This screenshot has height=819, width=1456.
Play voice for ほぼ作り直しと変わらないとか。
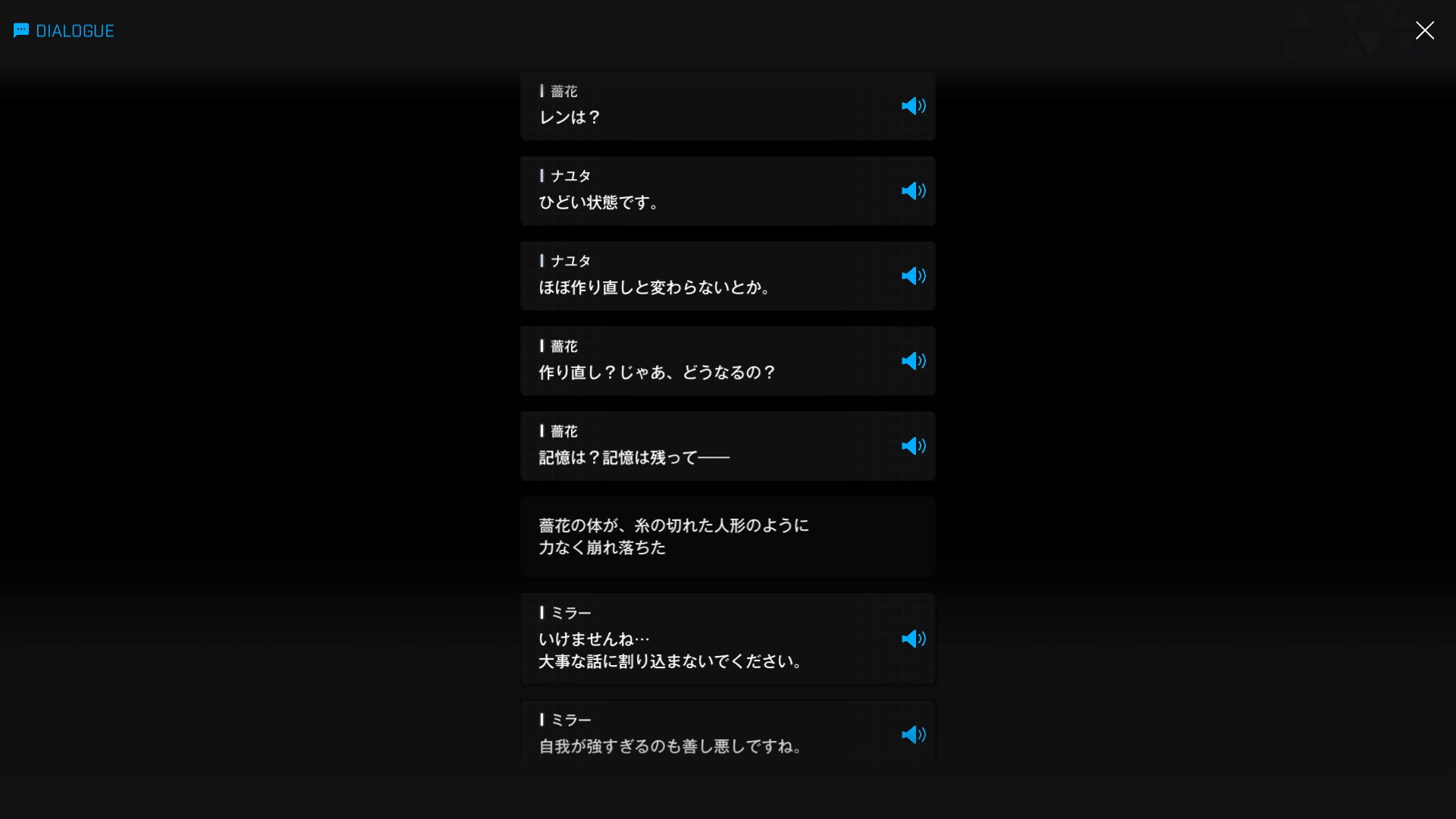[x=913, y=276]
